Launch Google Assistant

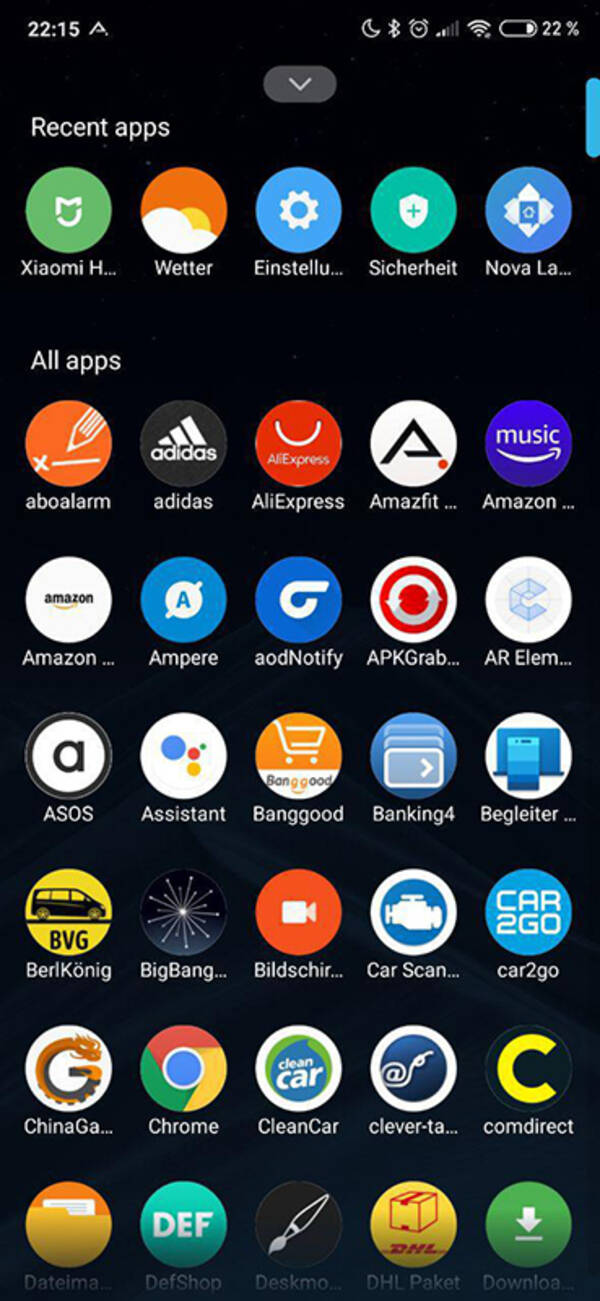(184, 756)
